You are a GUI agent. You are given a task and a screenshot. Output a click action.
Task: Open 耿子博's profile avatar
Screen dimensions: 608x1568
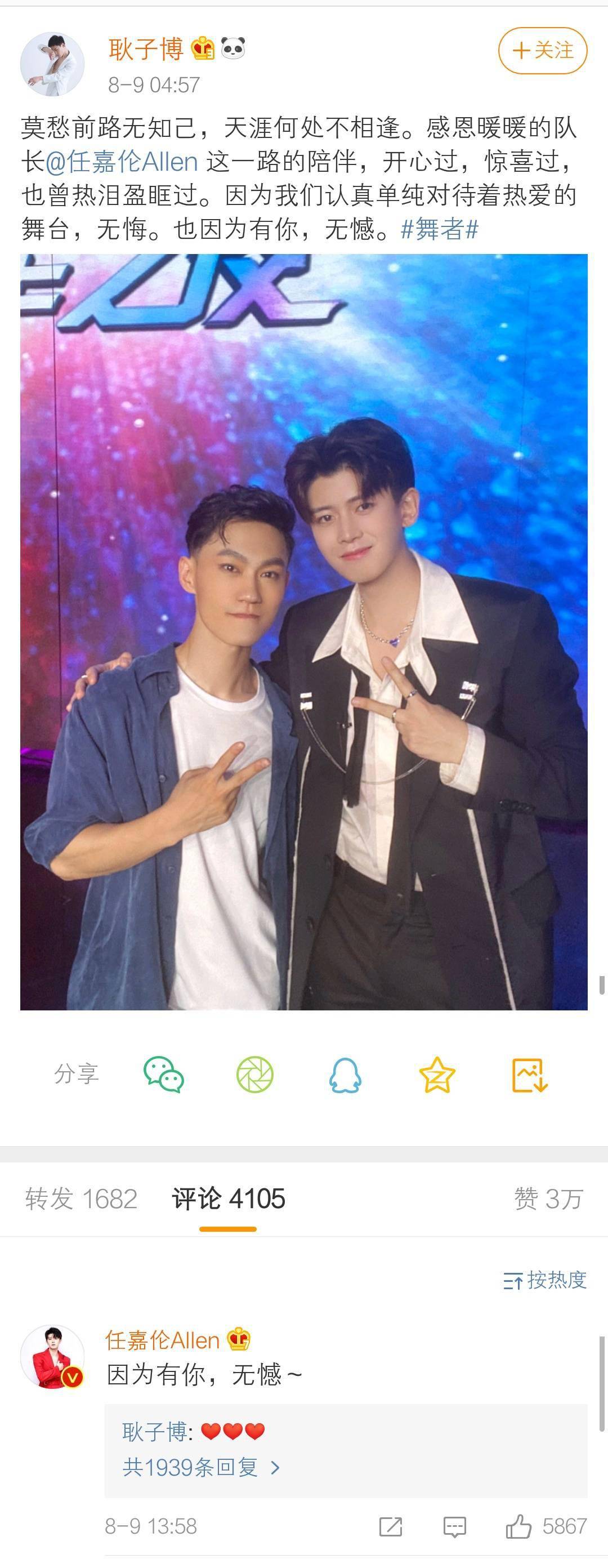(x=52, y=64)
